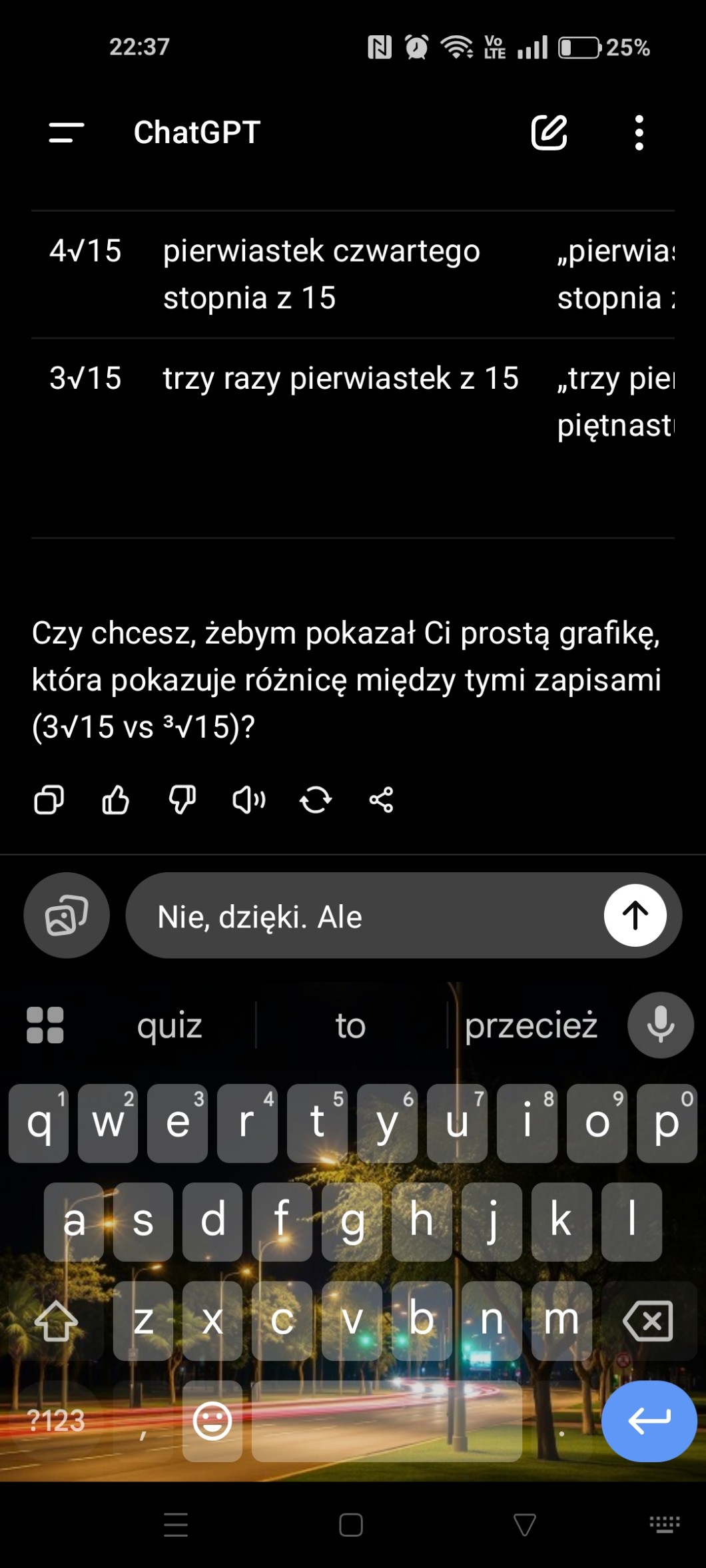Screen dimensions: 706x1568
Task: Start voice typing with the keyboard microphone
Action: (x=660, y=1025)
